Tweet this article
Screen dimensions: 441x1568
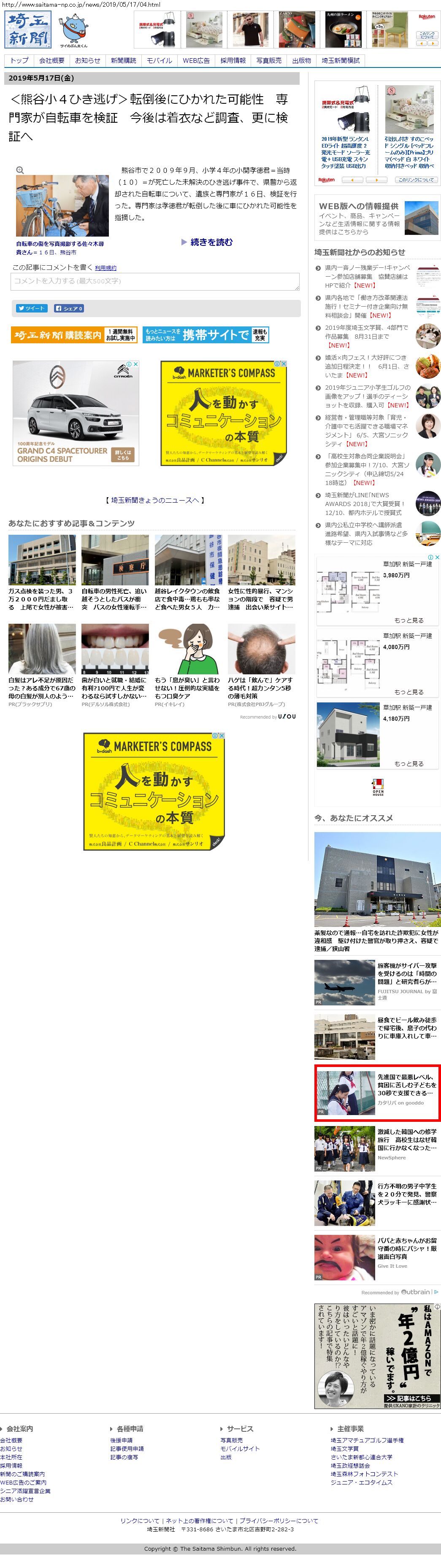click(32, 308)
